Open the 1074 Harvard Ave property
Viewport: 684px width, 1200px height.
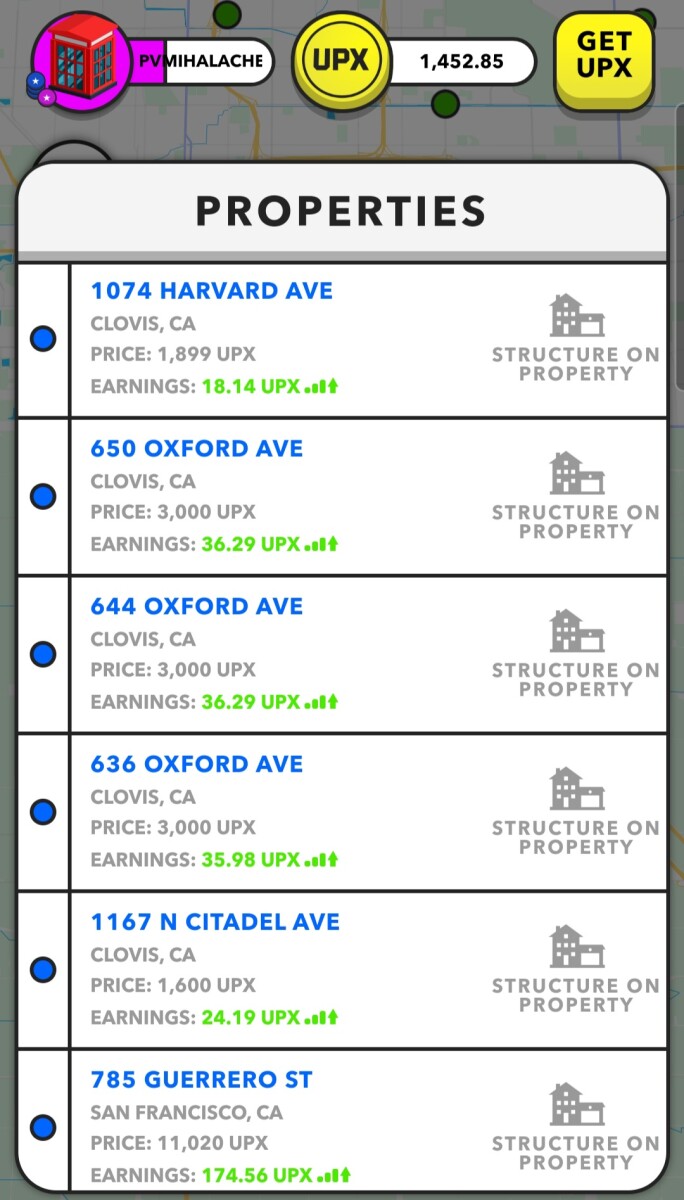pyautogui.click(x=212, y=291)
